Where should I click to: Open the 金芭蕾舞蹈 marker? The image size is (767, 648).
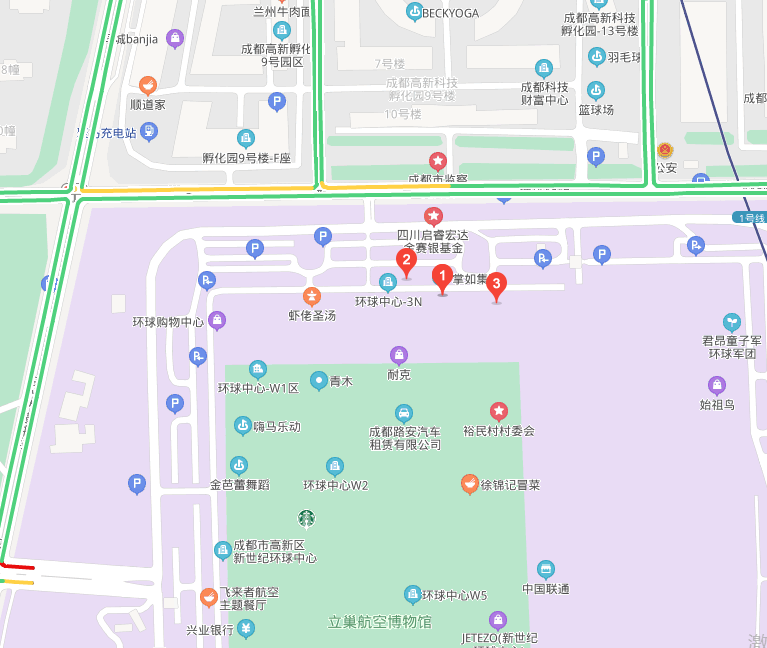pos(239,465)
